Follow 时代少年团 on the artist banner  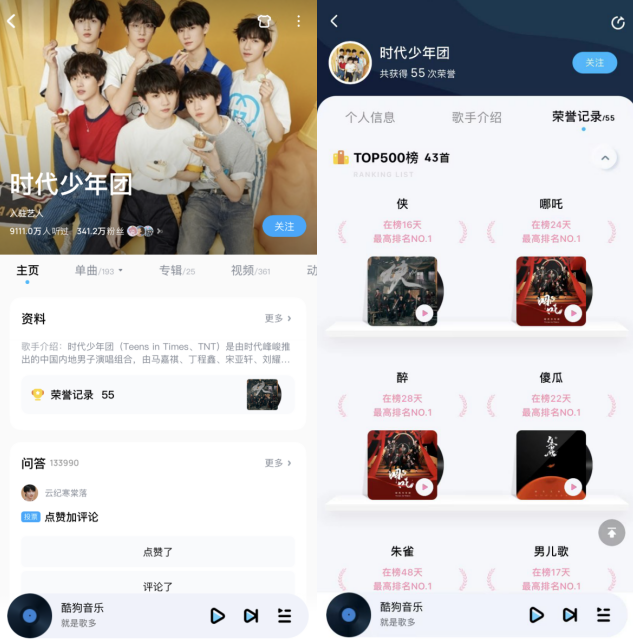point(284,226)
